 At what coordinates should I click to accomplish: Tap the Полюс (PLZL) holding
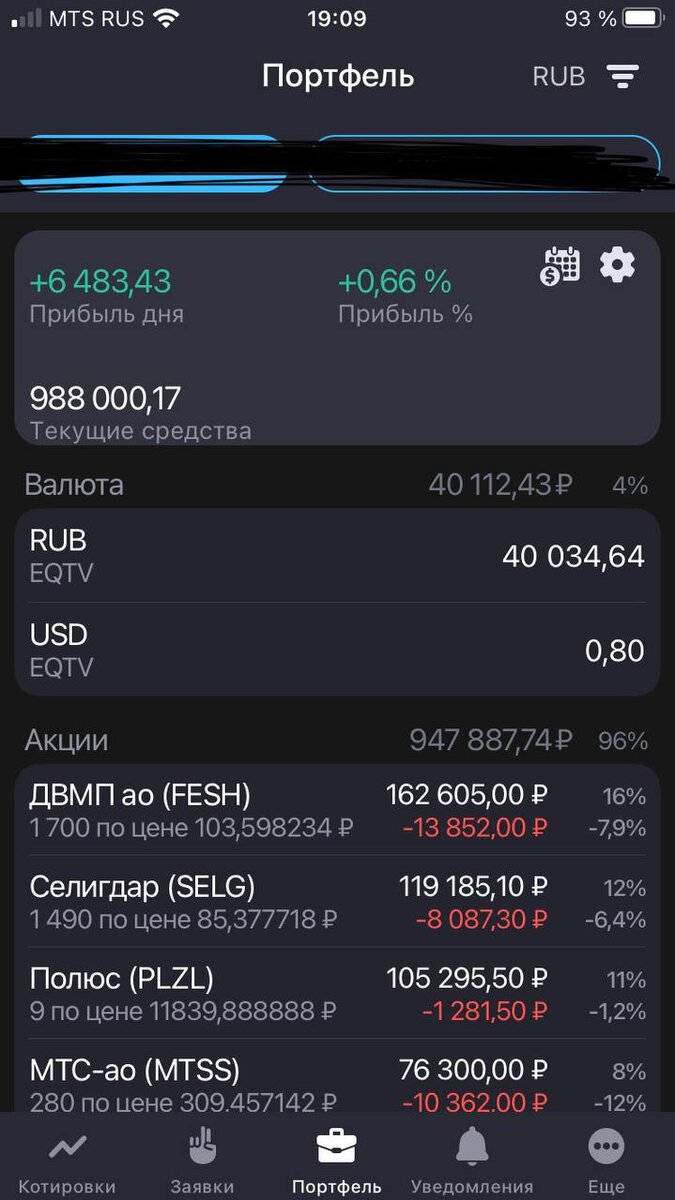[x=337, y=994]
